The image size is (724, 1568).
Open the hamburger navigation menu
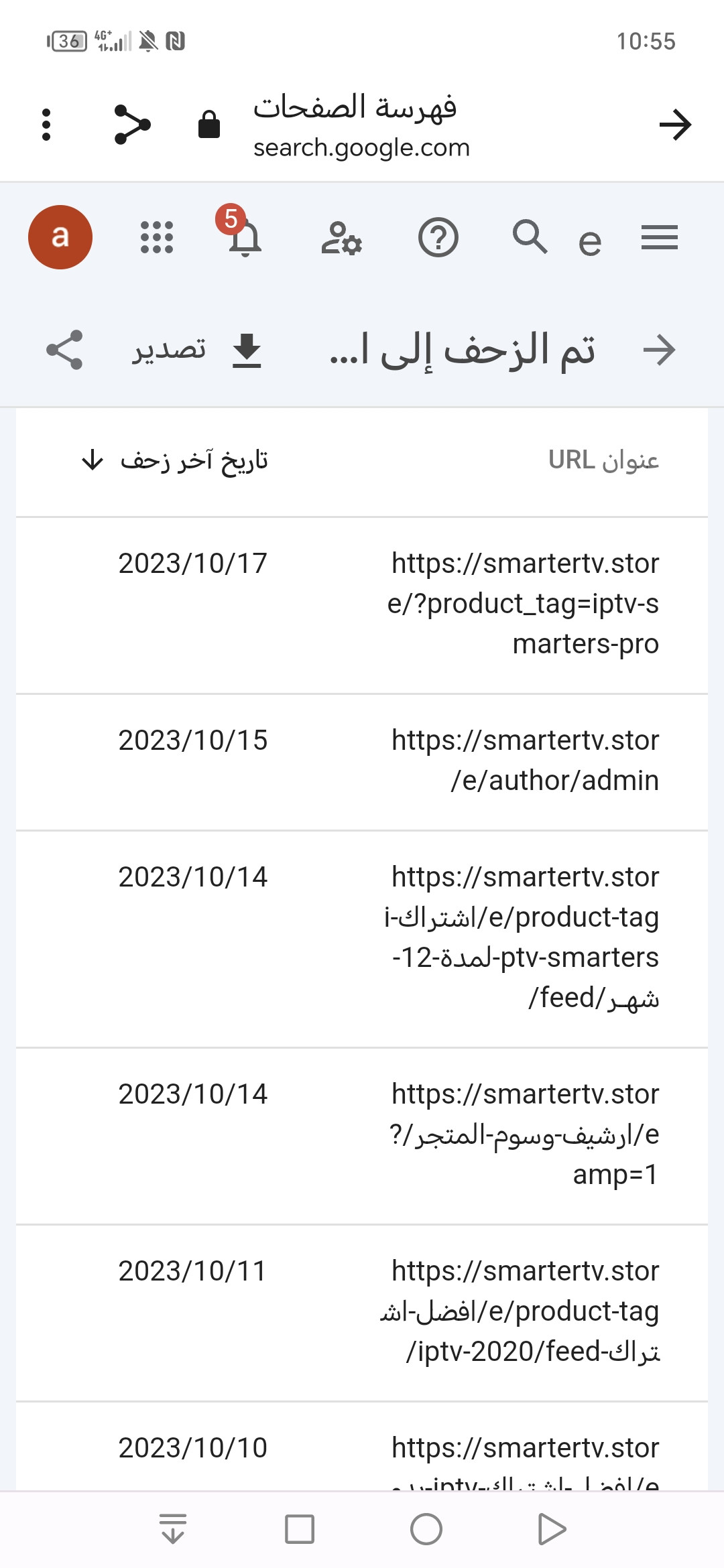[659, 237]
